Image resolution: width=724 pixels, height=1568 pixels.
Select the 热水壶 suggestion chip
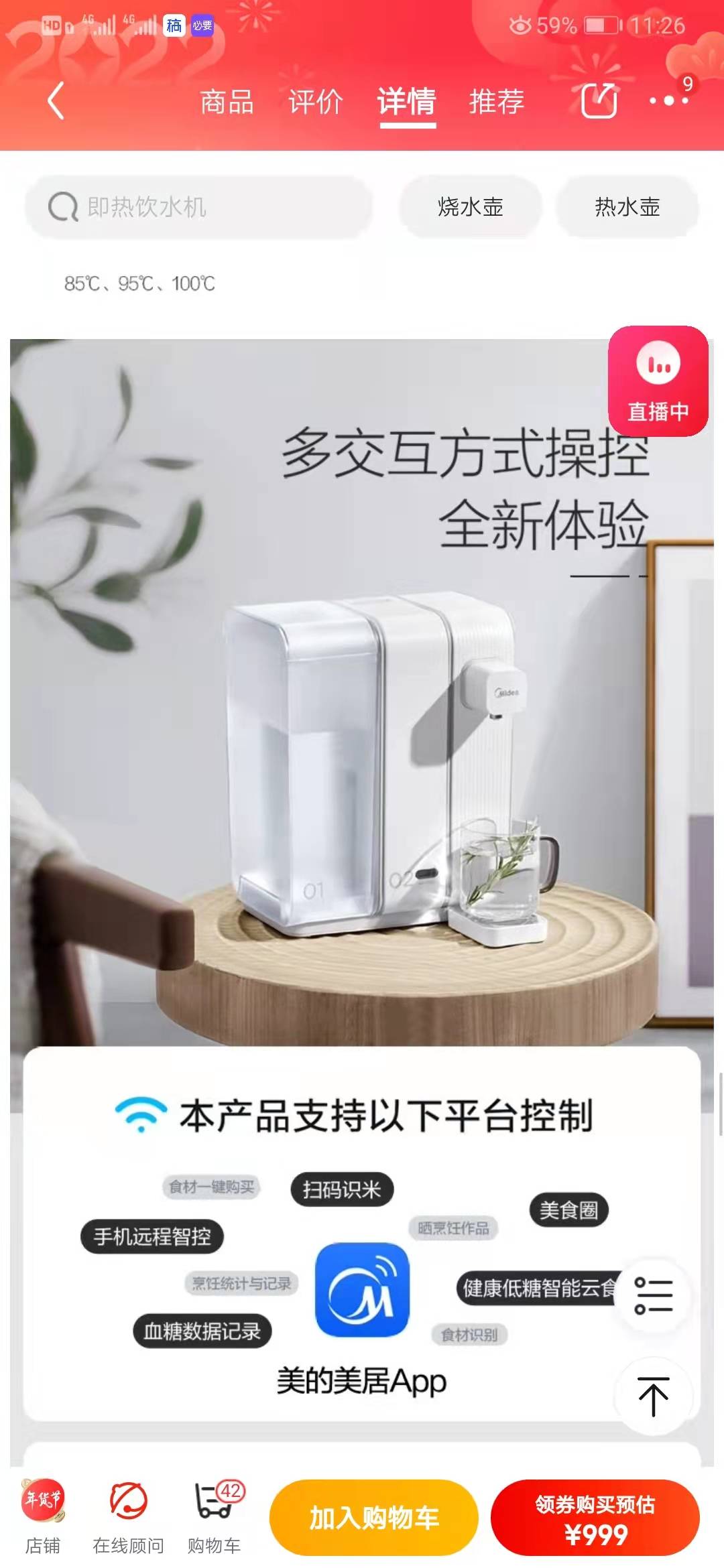click(x=627, y=207)
